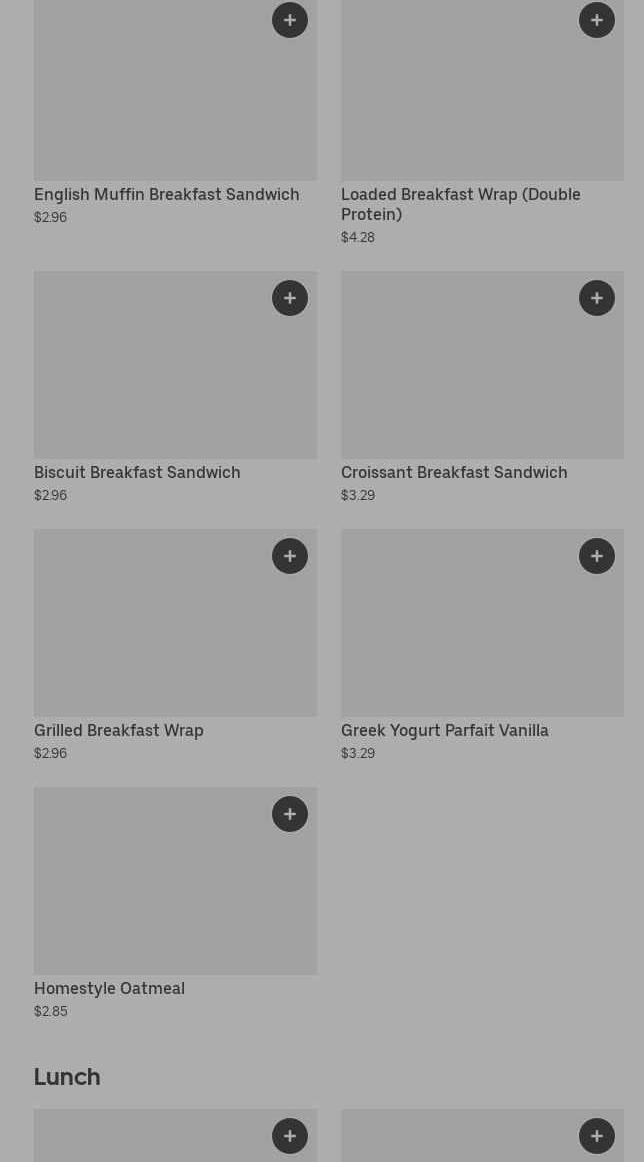View Greek Yogurt Parfait Vanilla details
Image resolution: width=644 pixels, height=1162 pixels.
445,730
